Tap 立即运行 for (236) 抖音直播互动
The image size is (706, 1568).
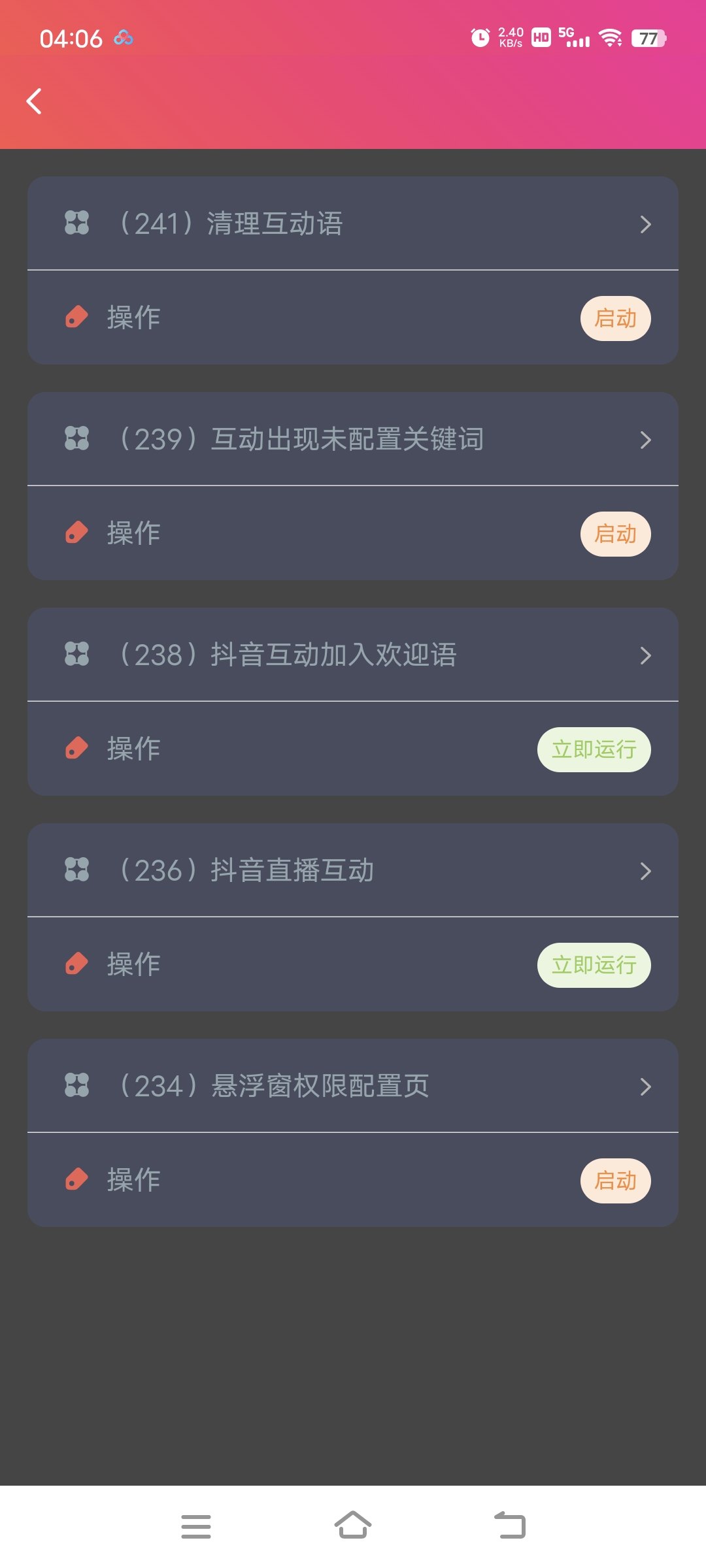[594, 966]
